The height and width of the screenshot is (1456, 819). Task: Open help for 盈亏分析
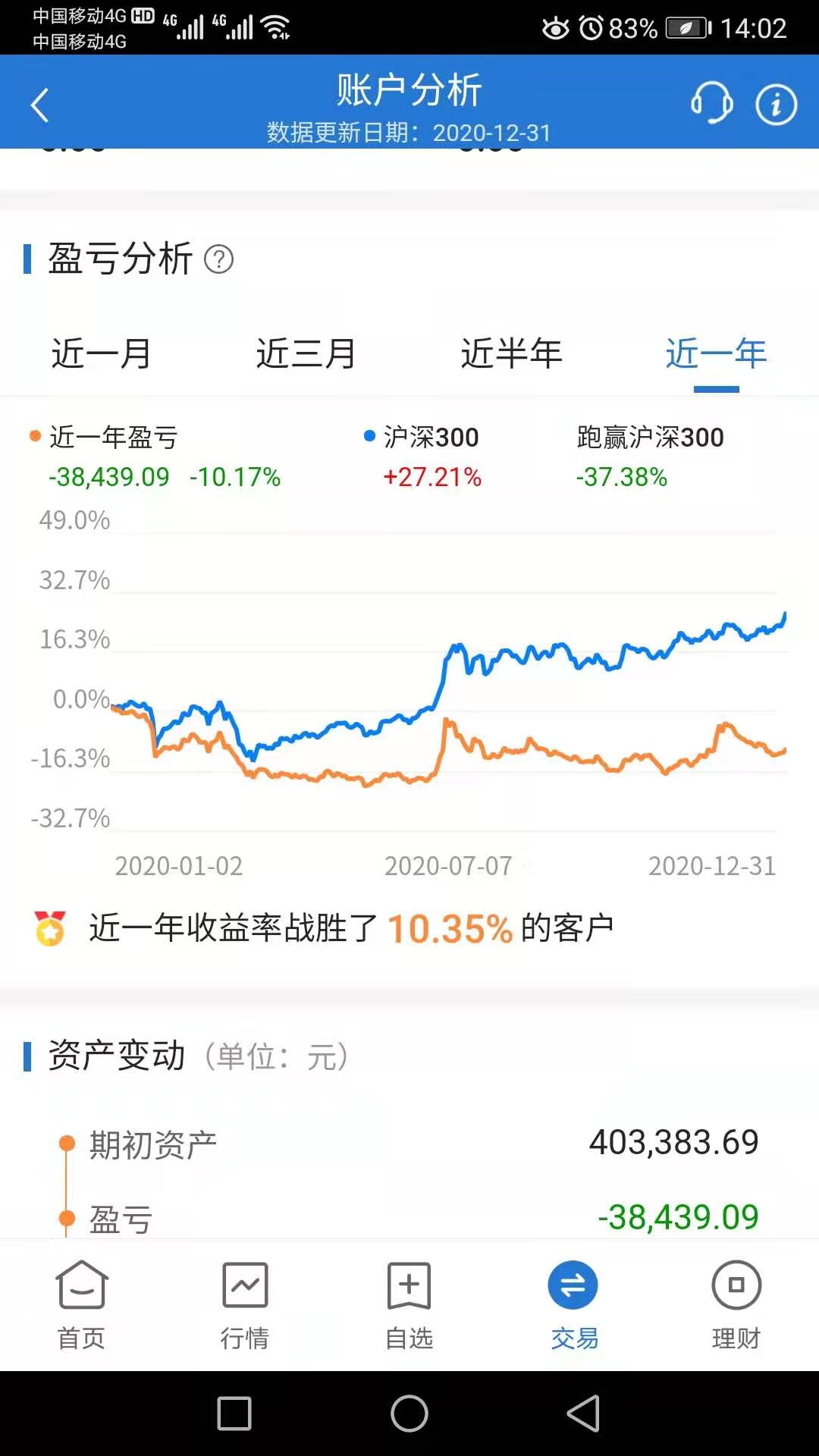[x=219, y=259]
